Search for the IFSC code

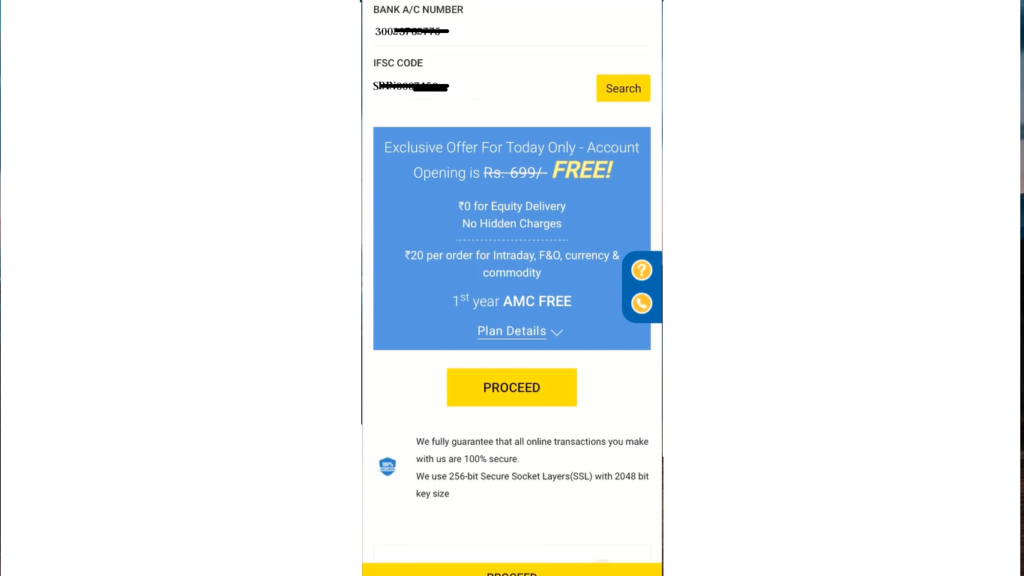pyautogui.click(x=623, y=88)
